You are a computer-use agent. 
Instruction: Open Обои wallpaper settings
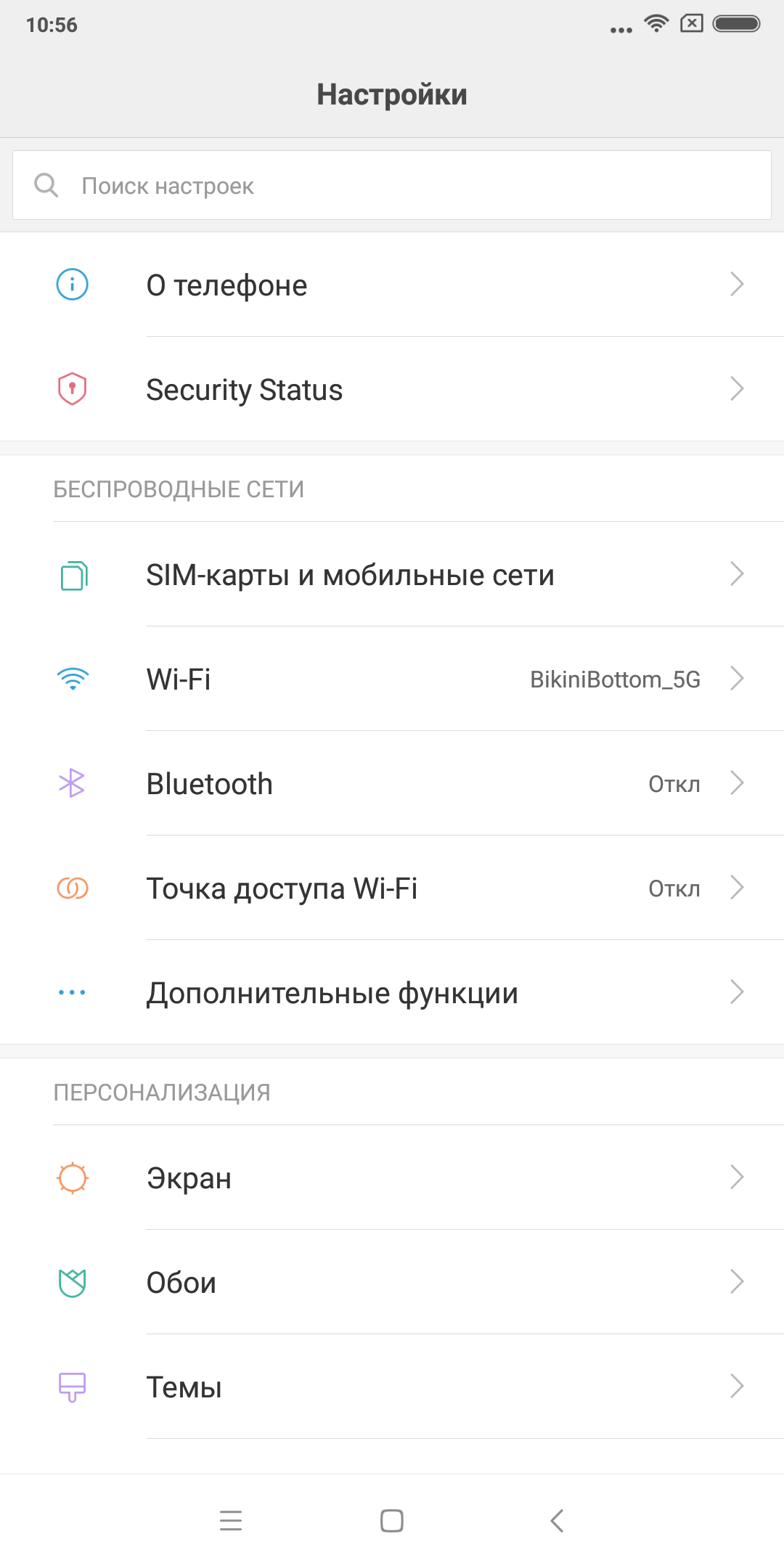pos(392,1282)
